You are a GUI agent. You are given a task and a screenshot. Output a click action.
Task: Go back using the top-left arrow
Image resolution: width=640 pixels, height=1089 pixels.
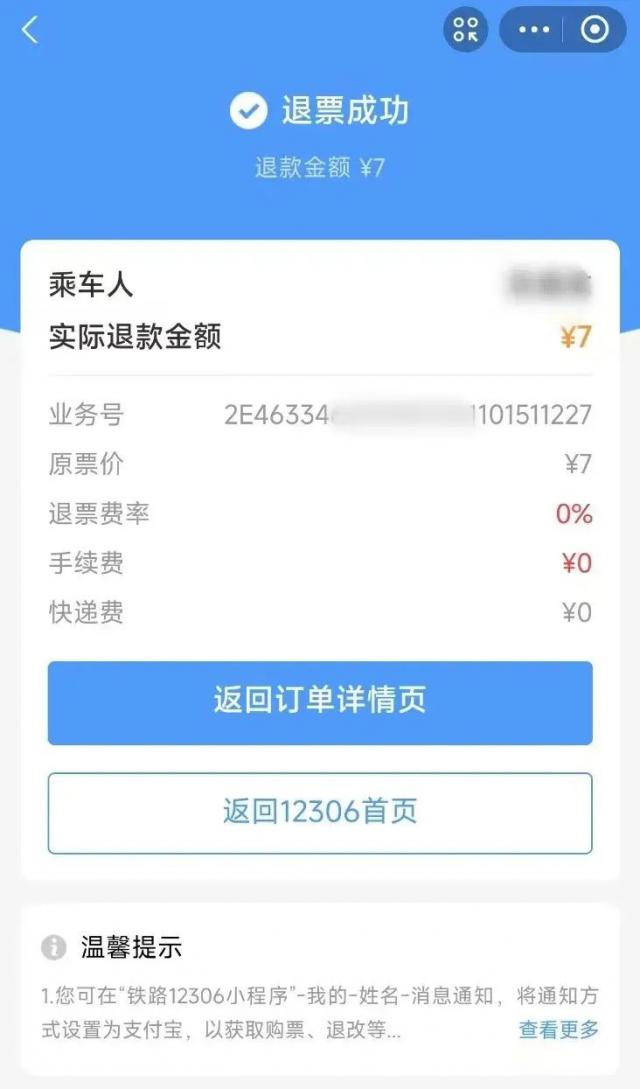coord(30,30)
